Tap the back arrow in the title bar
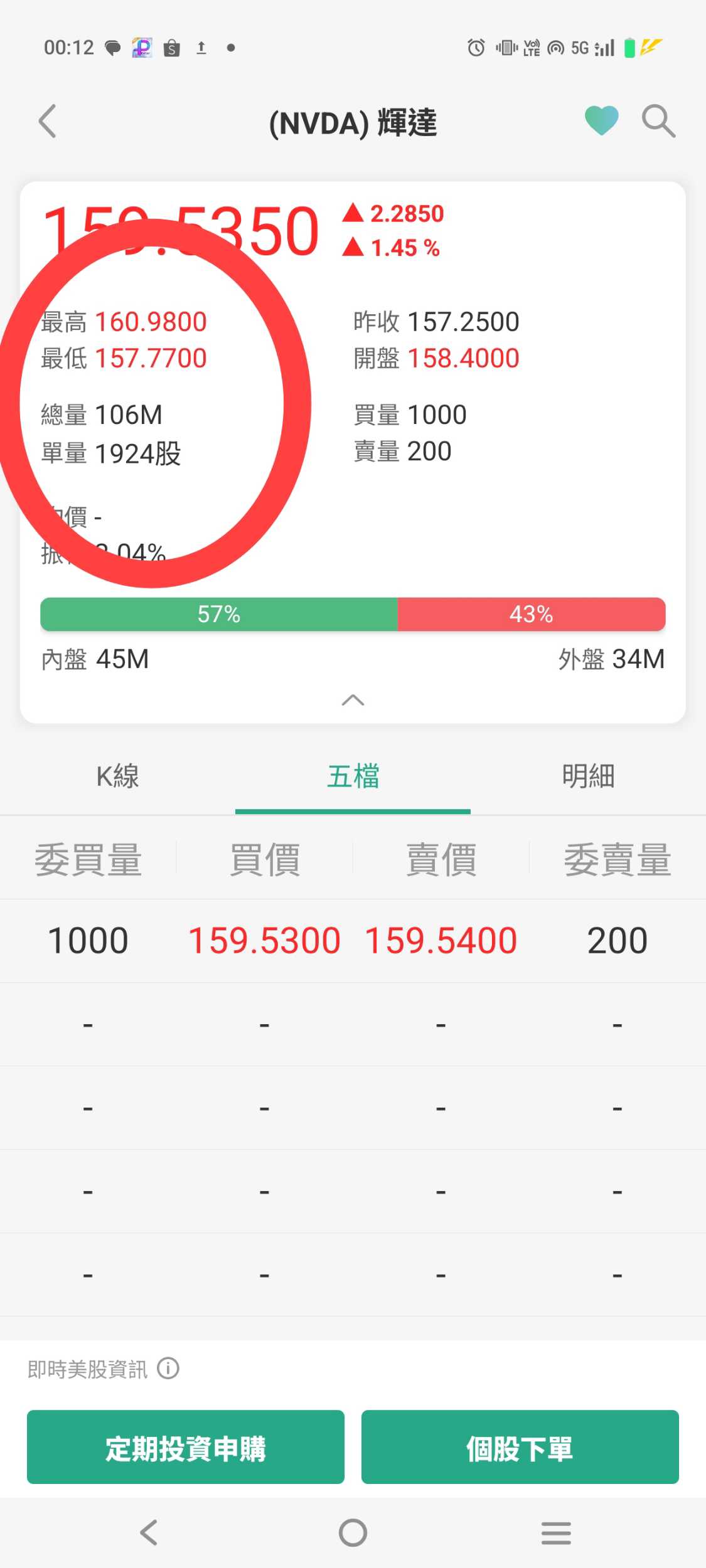Screen dimensions: 706x1568 click(48, 122)
